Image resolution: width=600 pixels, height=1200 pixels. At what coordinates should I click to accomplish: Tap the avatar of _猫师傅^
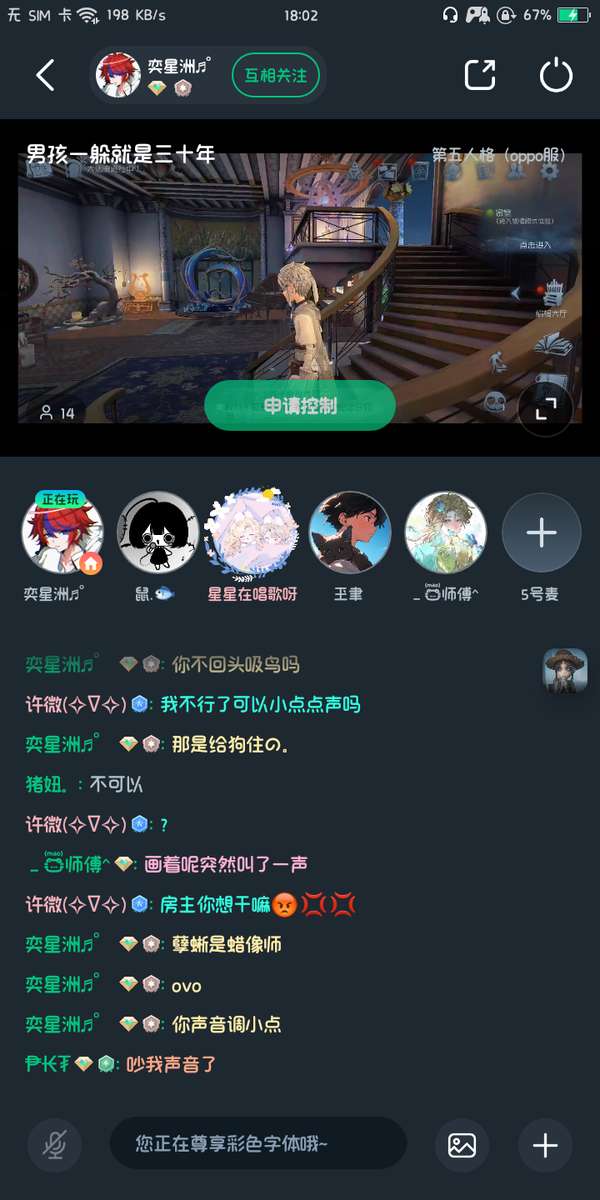point(445,532)
